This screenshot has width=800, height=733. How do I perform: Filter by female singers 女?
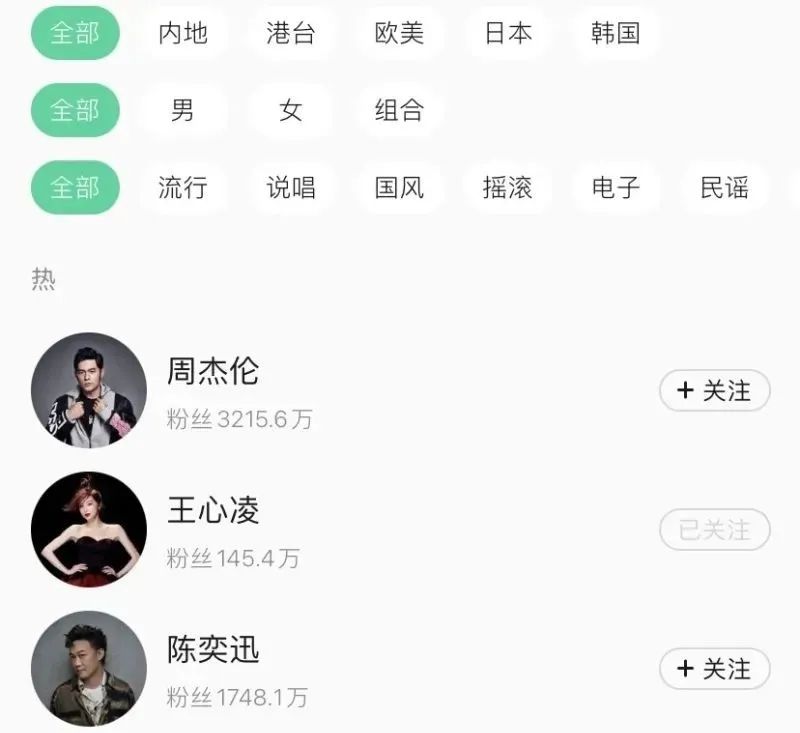(291, 110)
